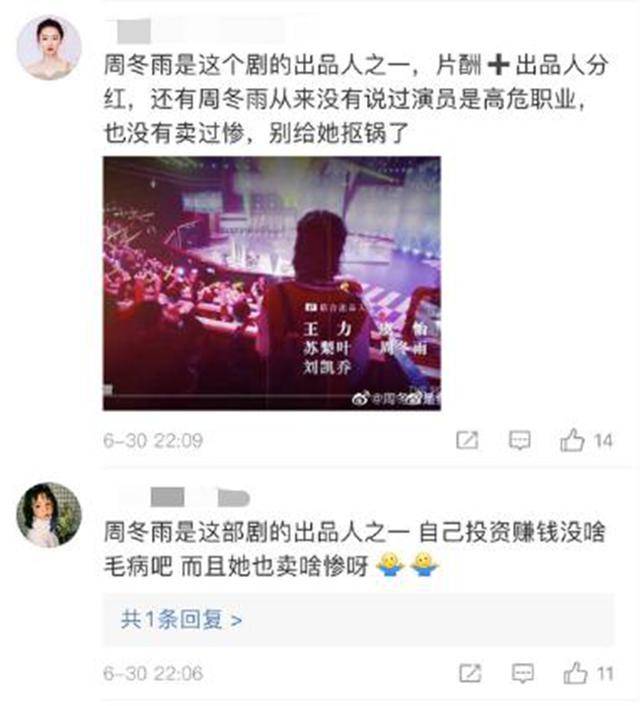This screenshot has height=706, width=640.
Task: Like the comment with 14 likes
Action: click(x=573, y=440)
